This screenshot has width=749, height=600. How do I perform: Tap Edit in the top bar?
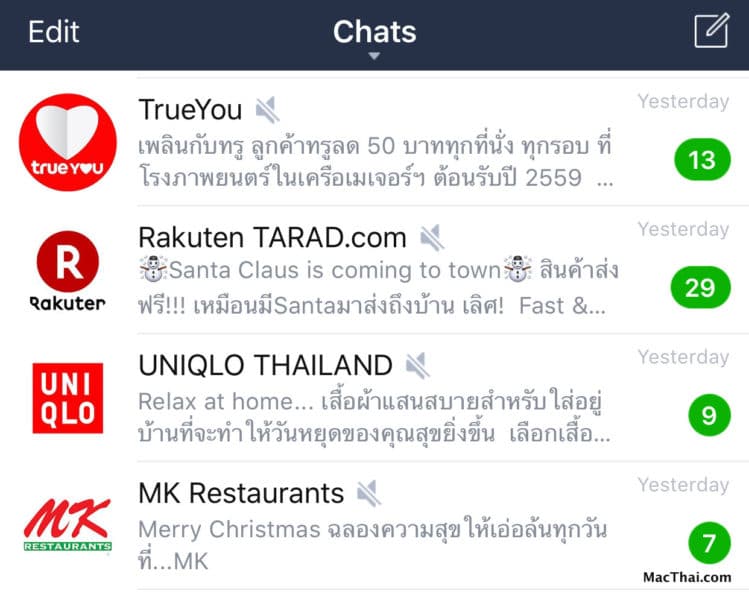coord(53,32)
